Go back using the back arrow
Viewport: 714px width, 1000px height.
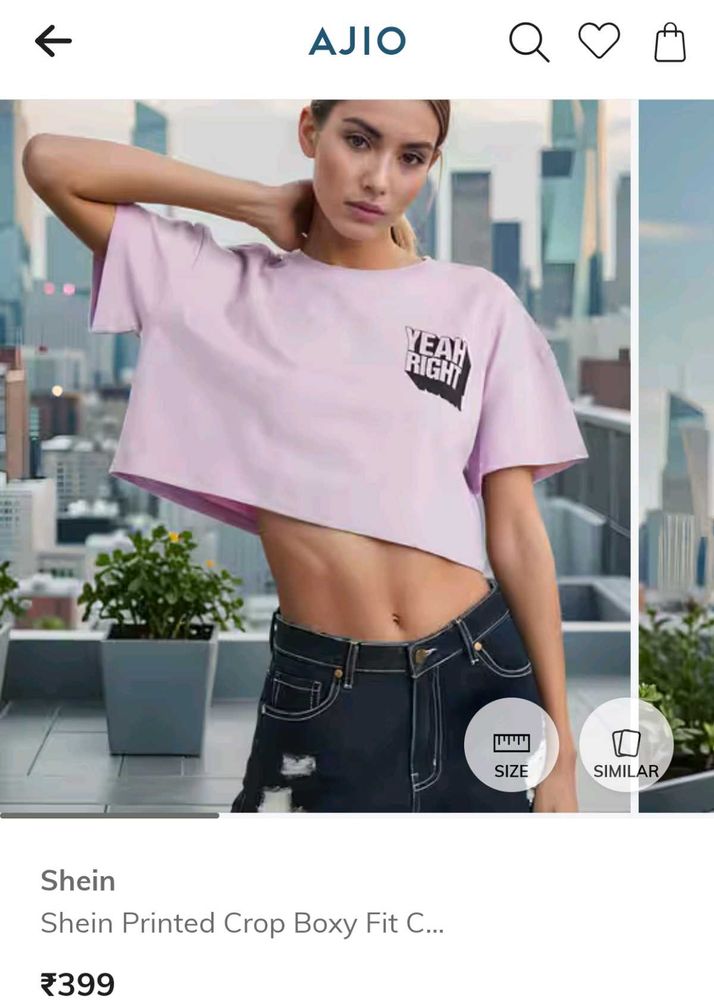click(53, 41)
